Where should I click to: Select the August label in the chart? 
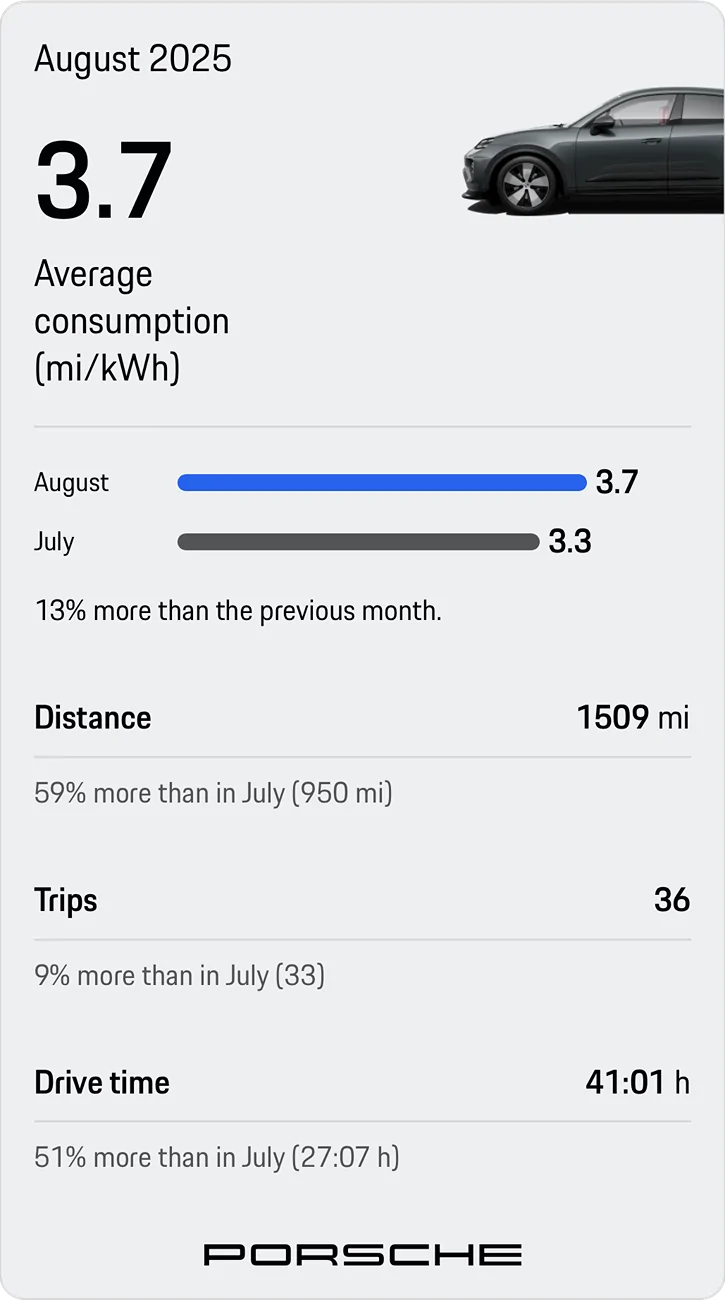(71, 482)
